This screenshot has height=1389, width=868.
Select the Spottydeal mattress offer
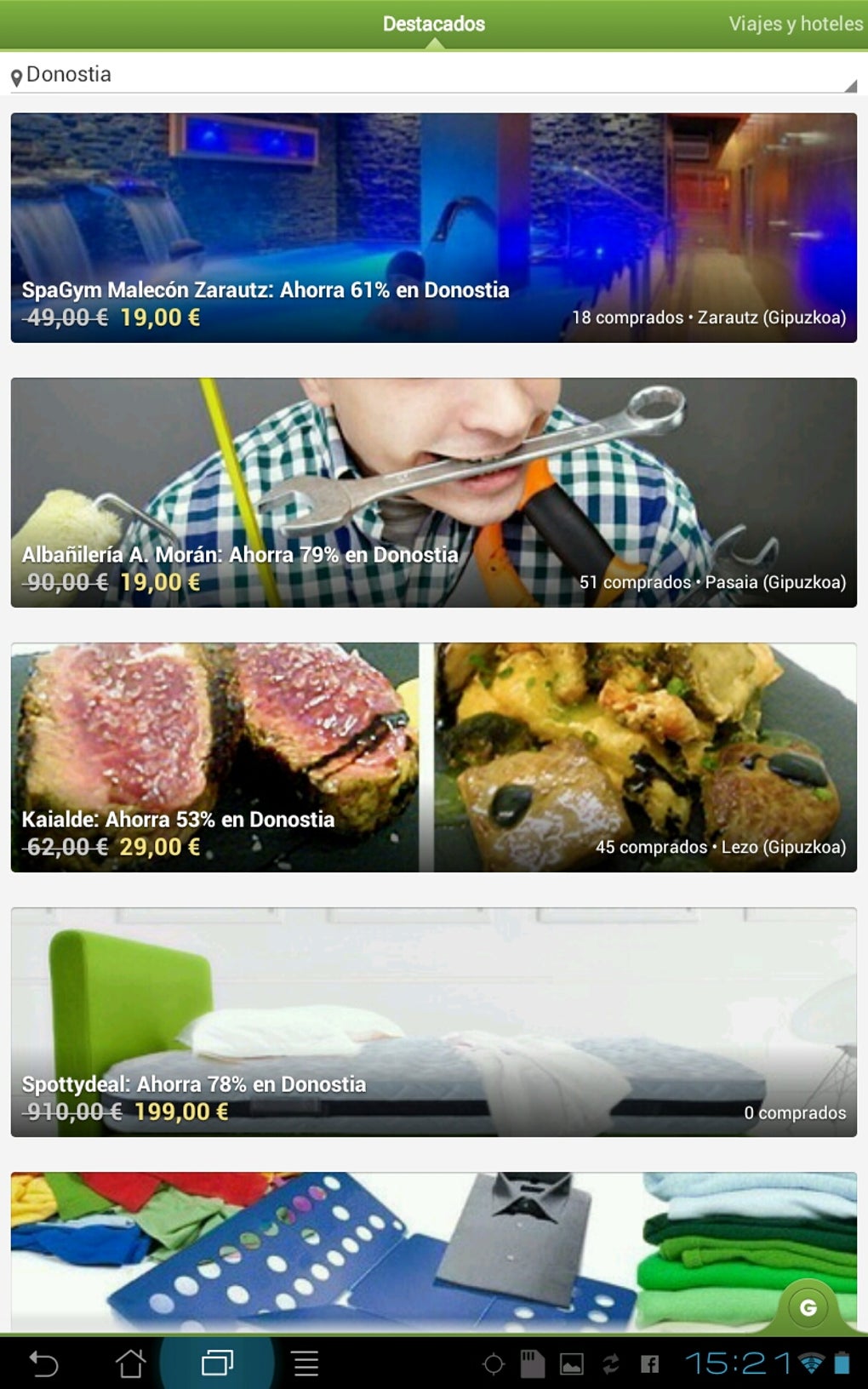(433, 1021)
